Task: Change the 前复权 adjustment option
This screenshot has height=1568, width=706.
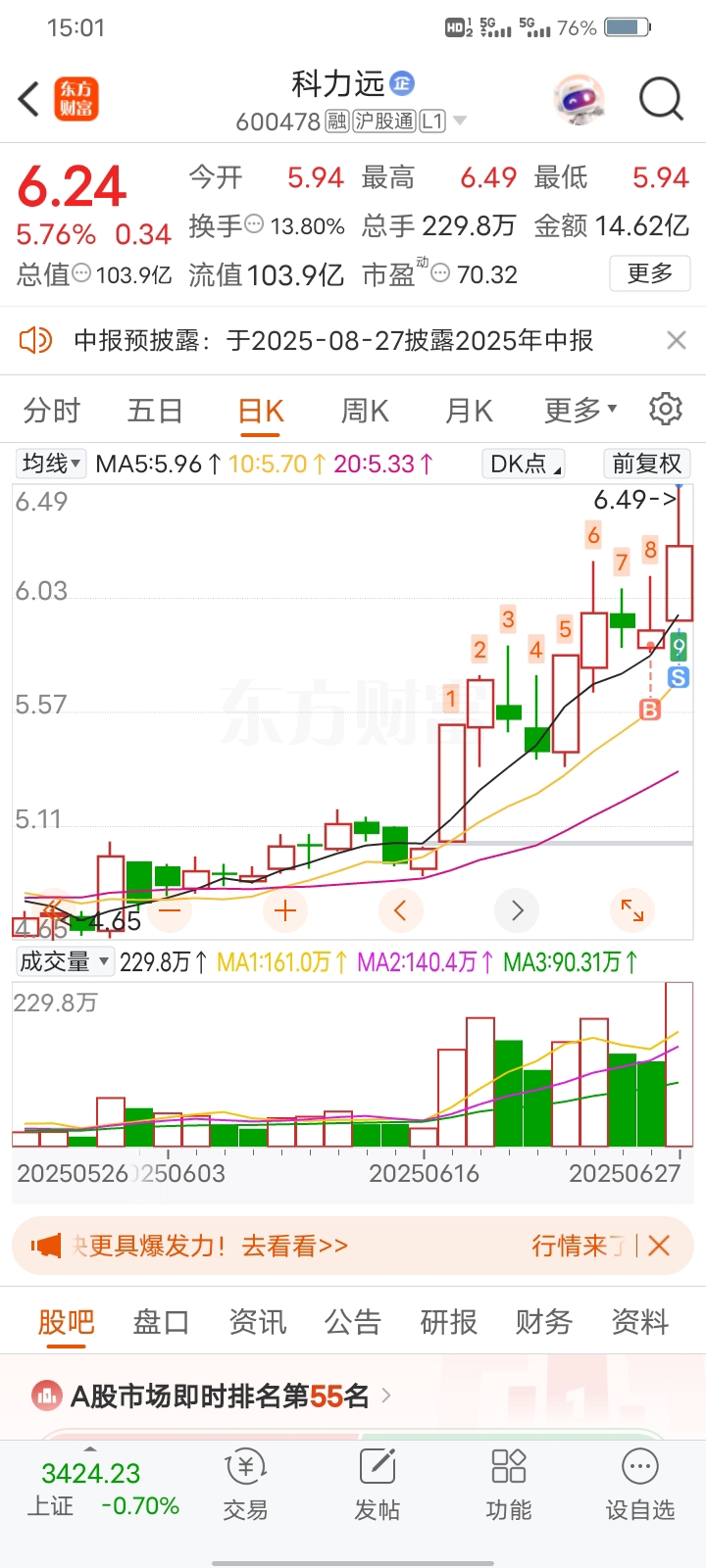Action: click(x=646, y=464)
